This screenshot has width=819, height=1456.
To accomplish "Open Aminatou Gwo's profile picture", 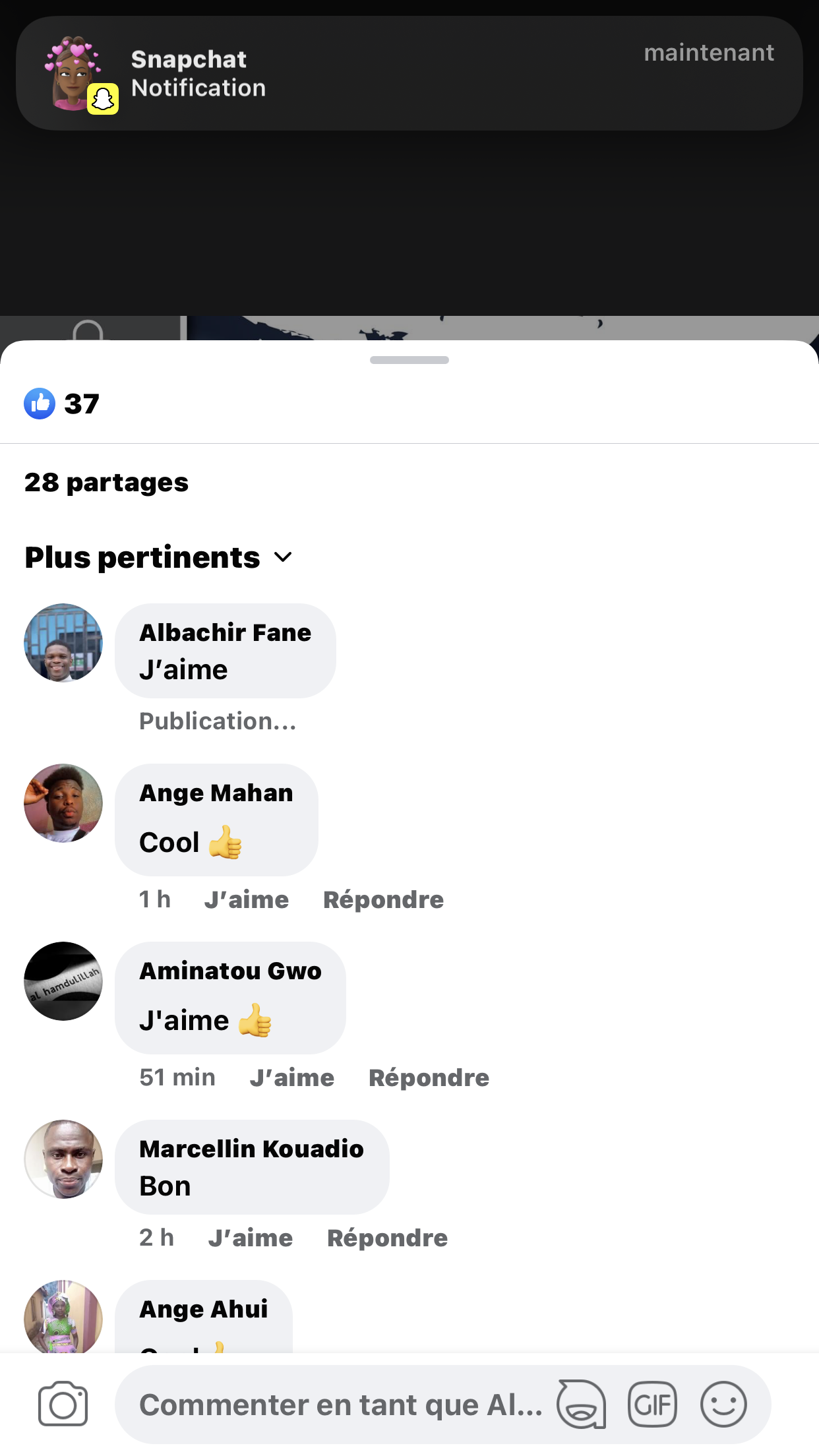I will (x=63, y=981).
